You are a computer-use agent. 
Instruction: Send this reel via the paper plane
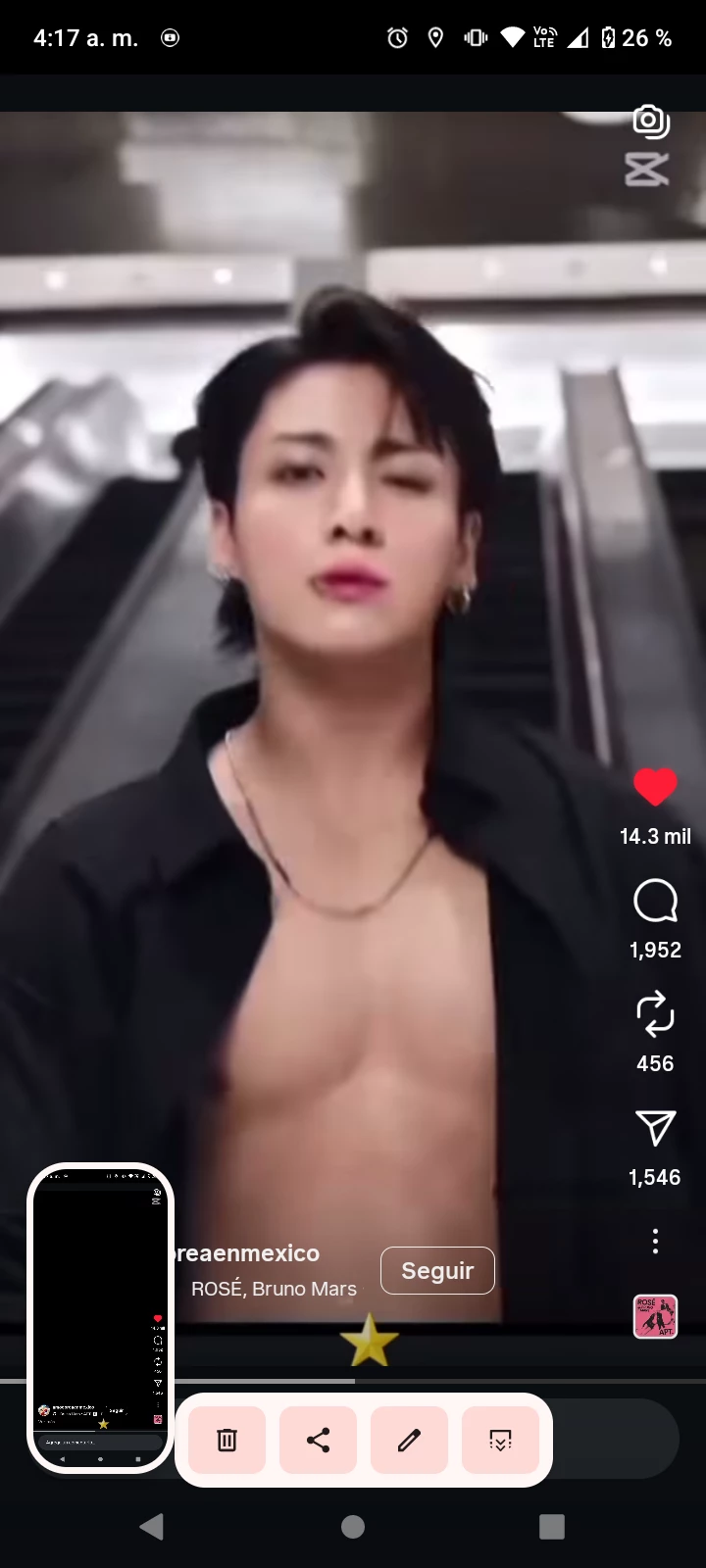pyautogui.click(x=655, y=1128)
